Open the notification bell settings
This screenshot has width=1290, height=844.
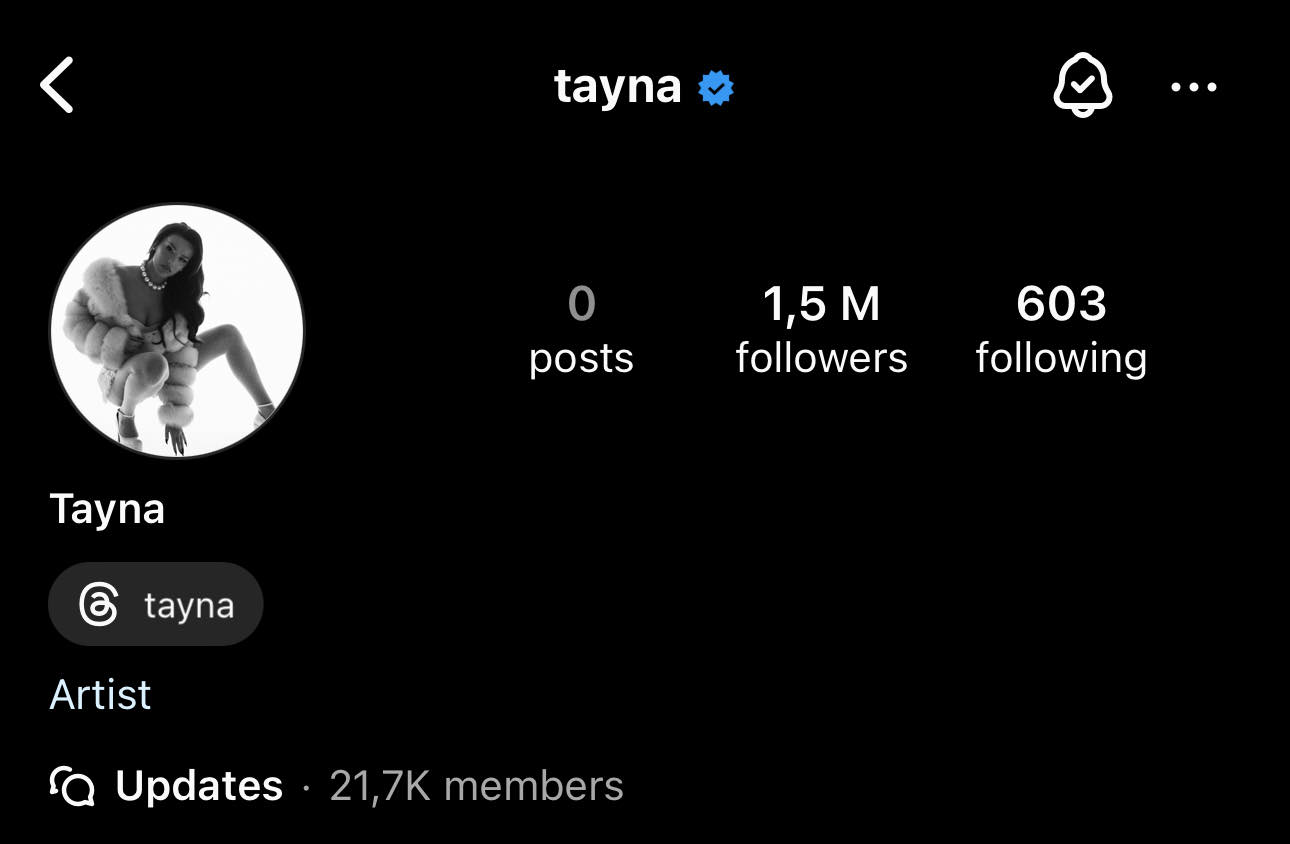click(1082, 86)
